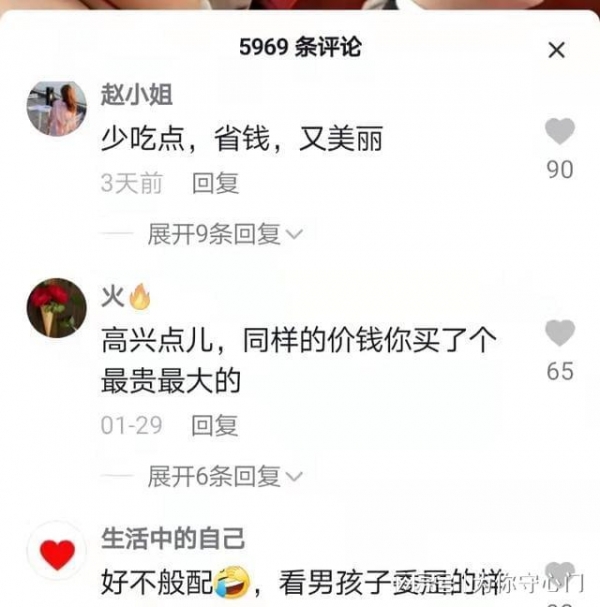This screenshot has width=600, height=607.
Task: Close the comments panel
Action: [557, 50]
